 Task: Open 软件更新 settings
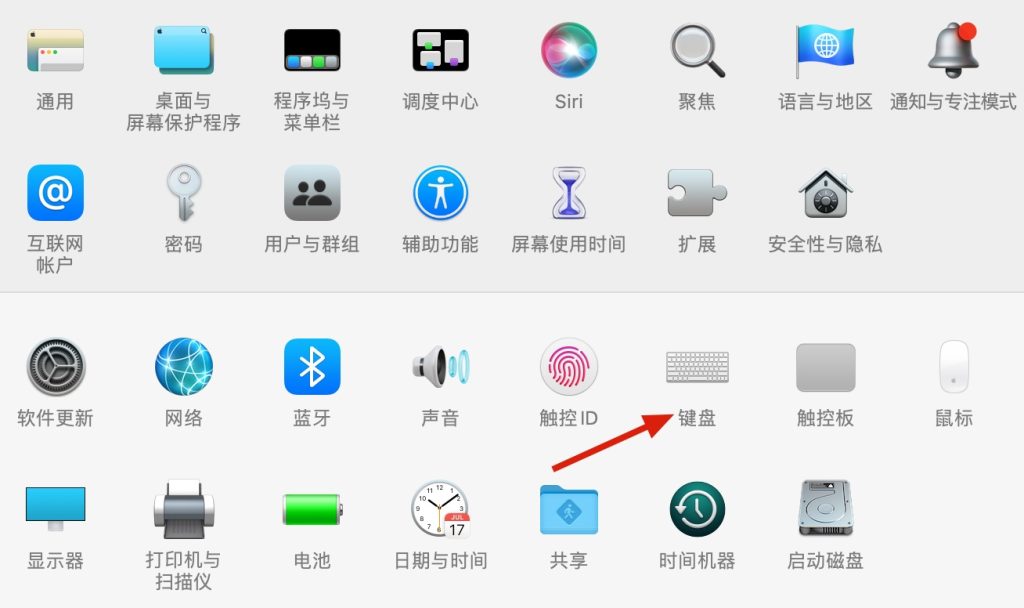coord(55,368)
